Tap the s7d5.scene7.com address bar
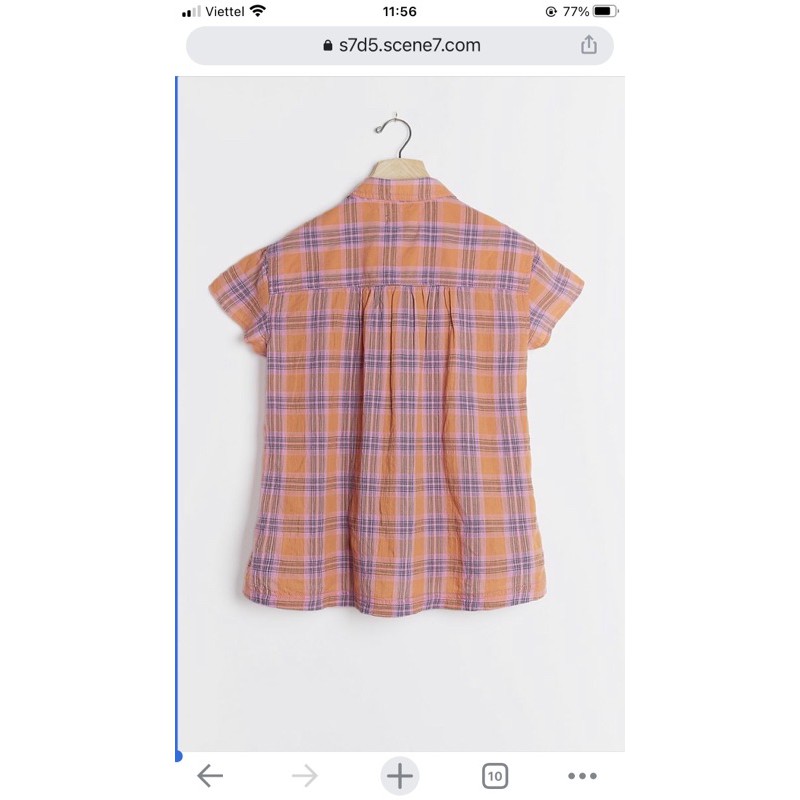The image size is (800, 800). coord(400,45)
